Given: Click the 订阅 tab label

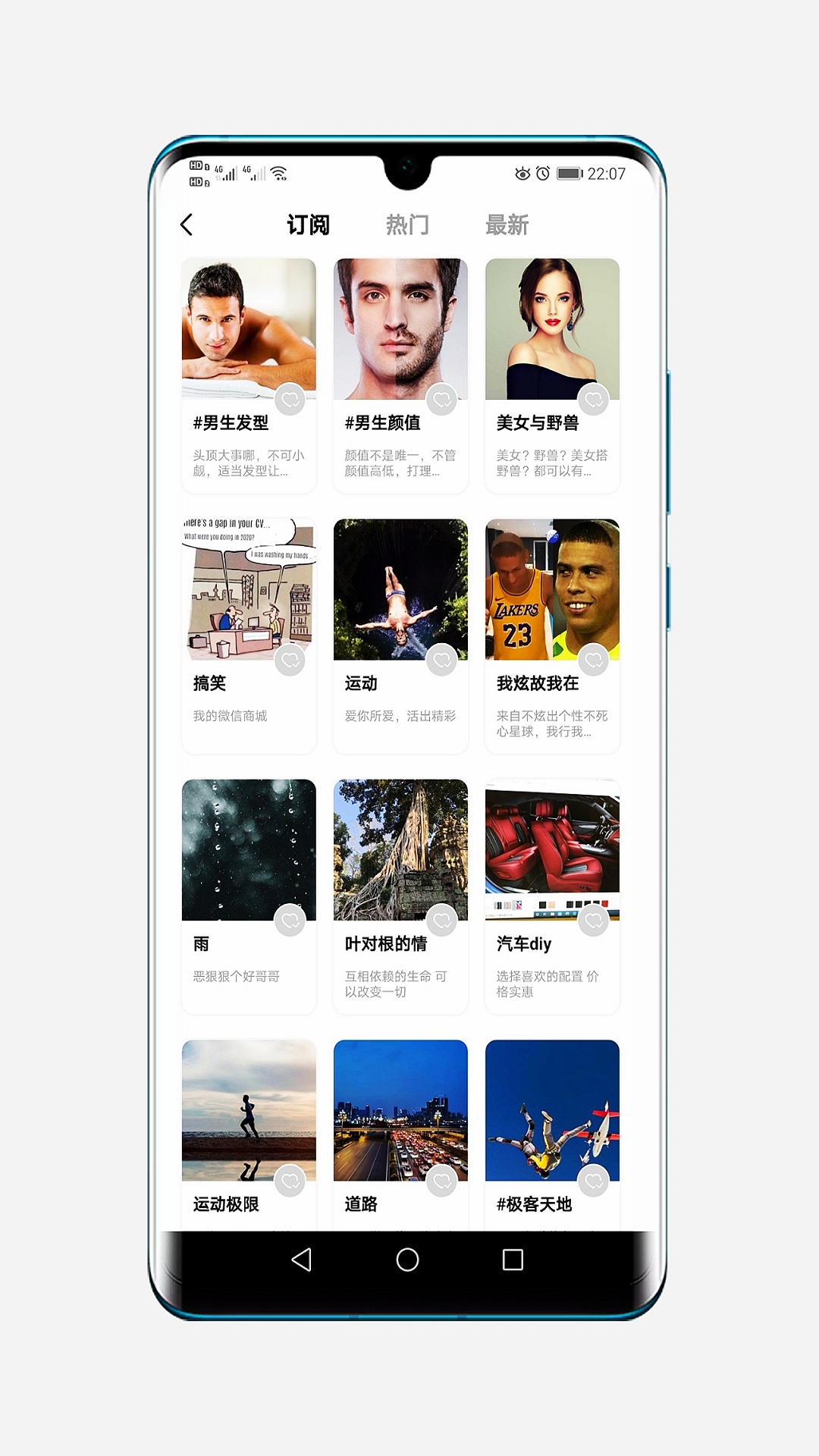Looking at the screenshot, I should pos(307,224).
